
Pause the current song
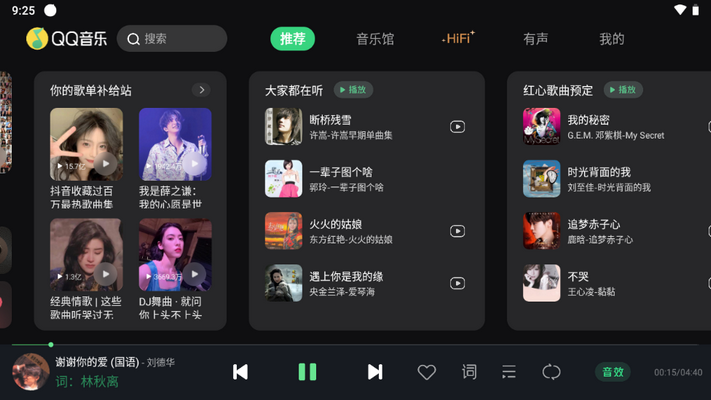coord(307,372)
